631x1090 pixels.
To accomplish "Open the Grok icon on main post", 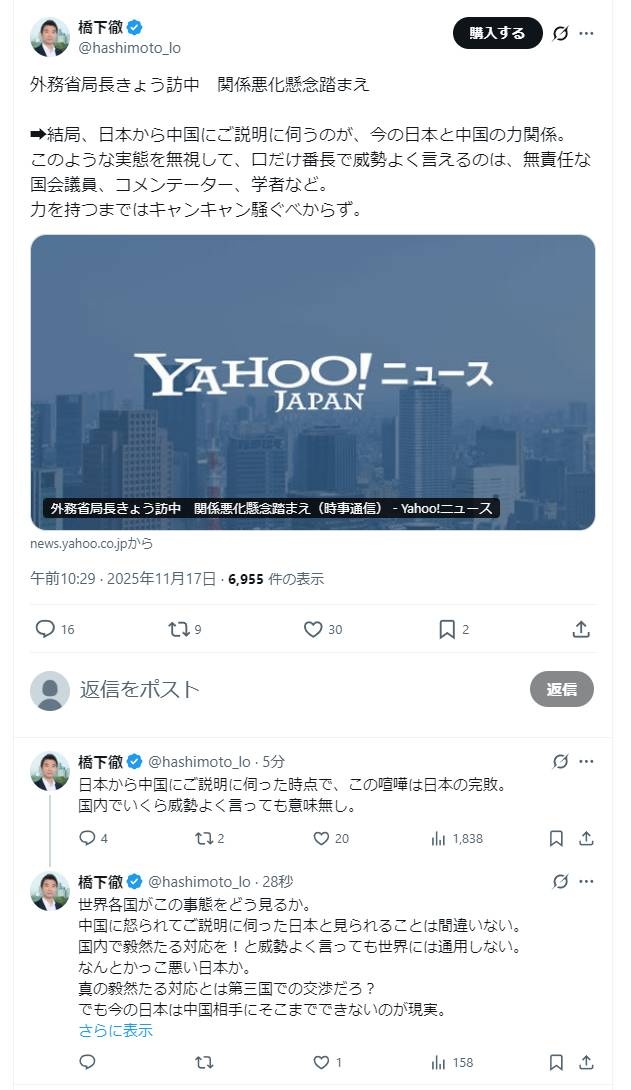I will 561,33.
